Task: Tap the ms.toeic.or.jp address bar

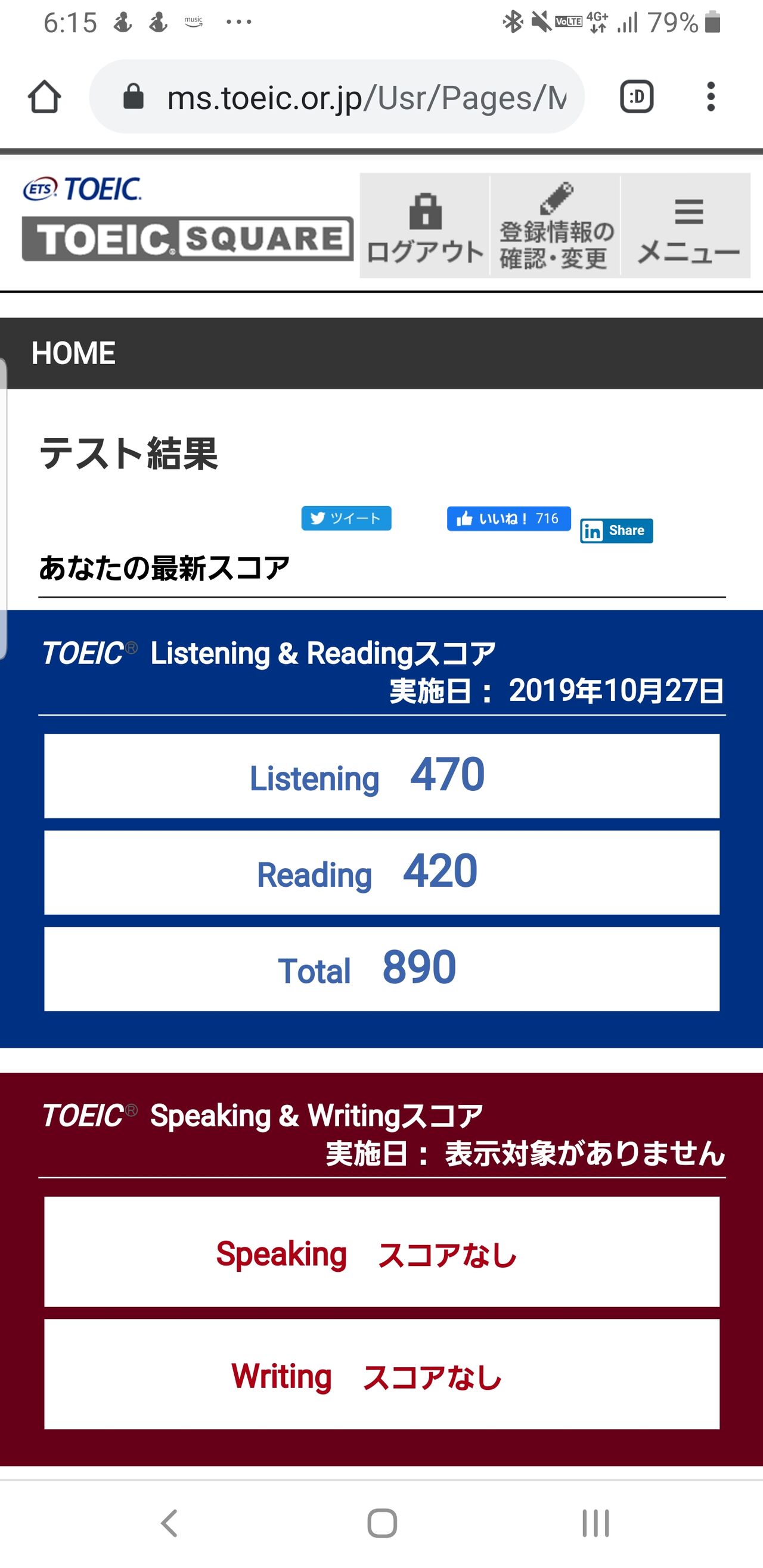Action: click(x=337, y=97)
